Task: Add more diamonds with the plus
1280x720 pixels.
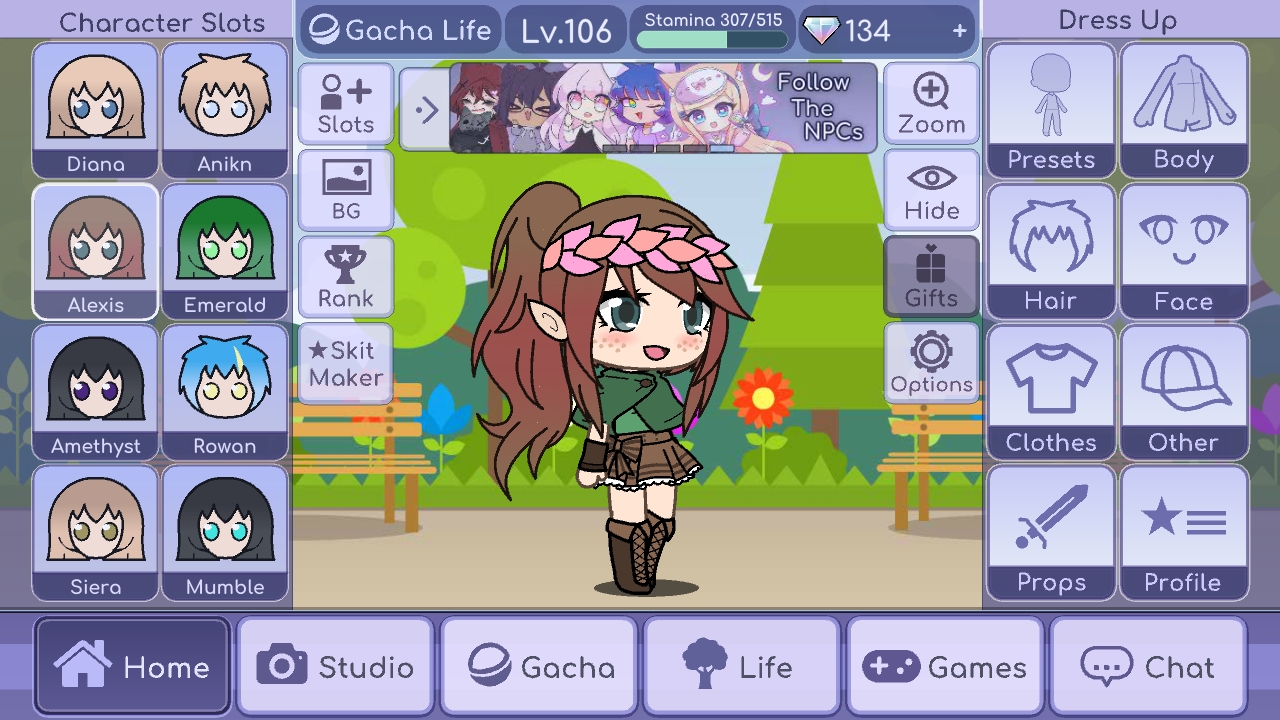Action: (959, 31)
